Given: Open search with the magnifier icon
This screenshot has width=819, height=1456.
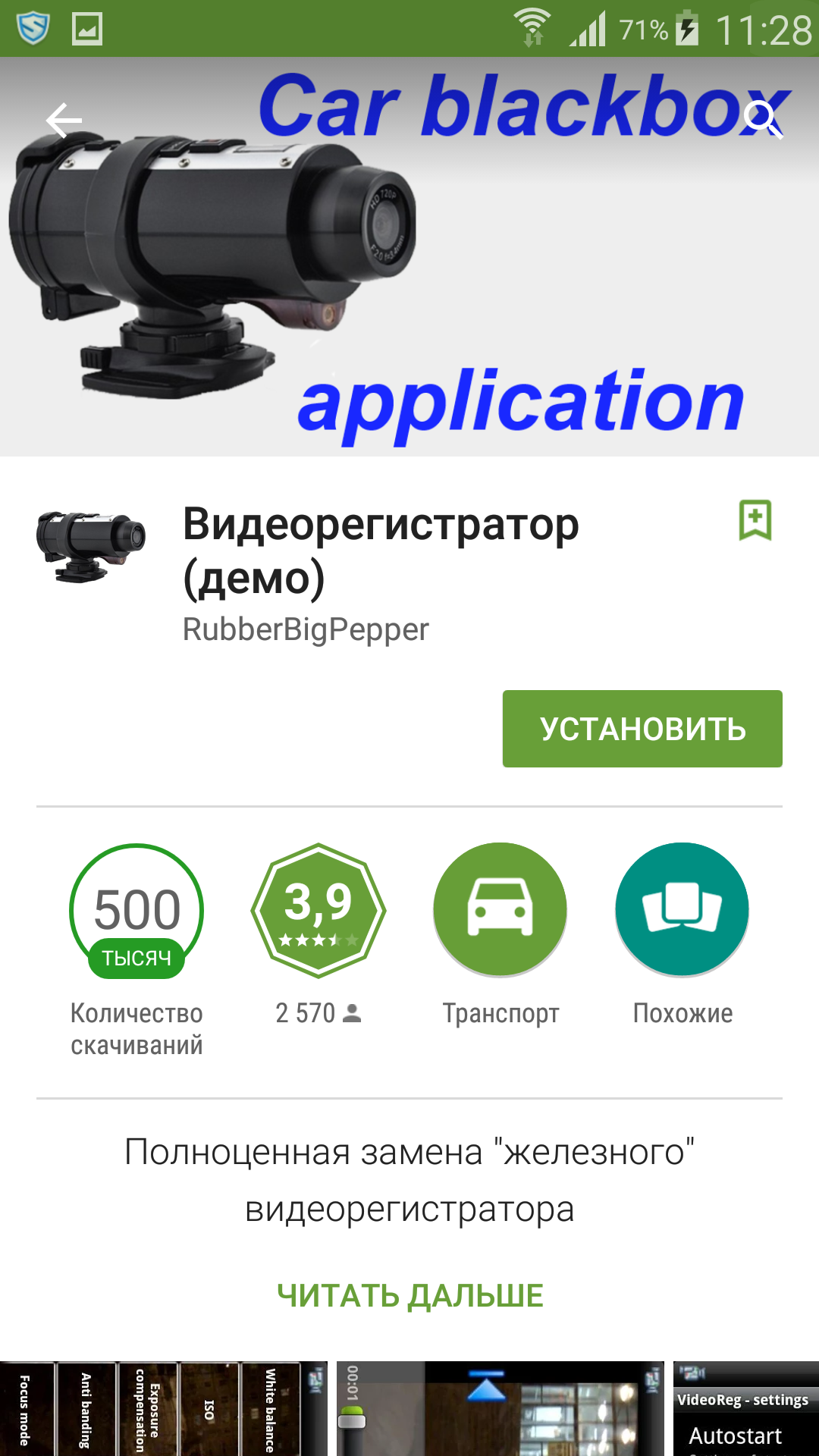Looking at the screenshot, I should tap(762, 120).
